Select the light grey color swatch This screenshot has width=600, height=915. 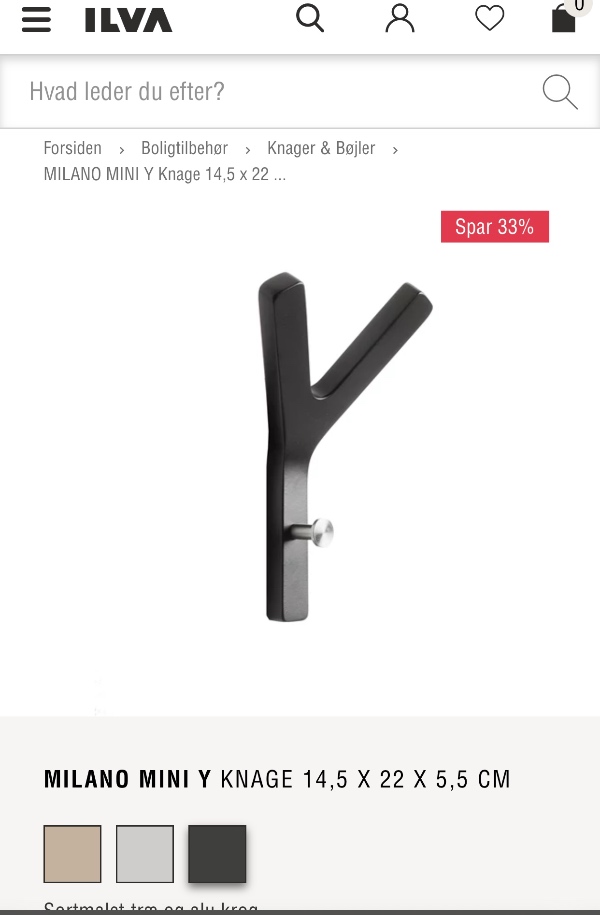(145, 854)
